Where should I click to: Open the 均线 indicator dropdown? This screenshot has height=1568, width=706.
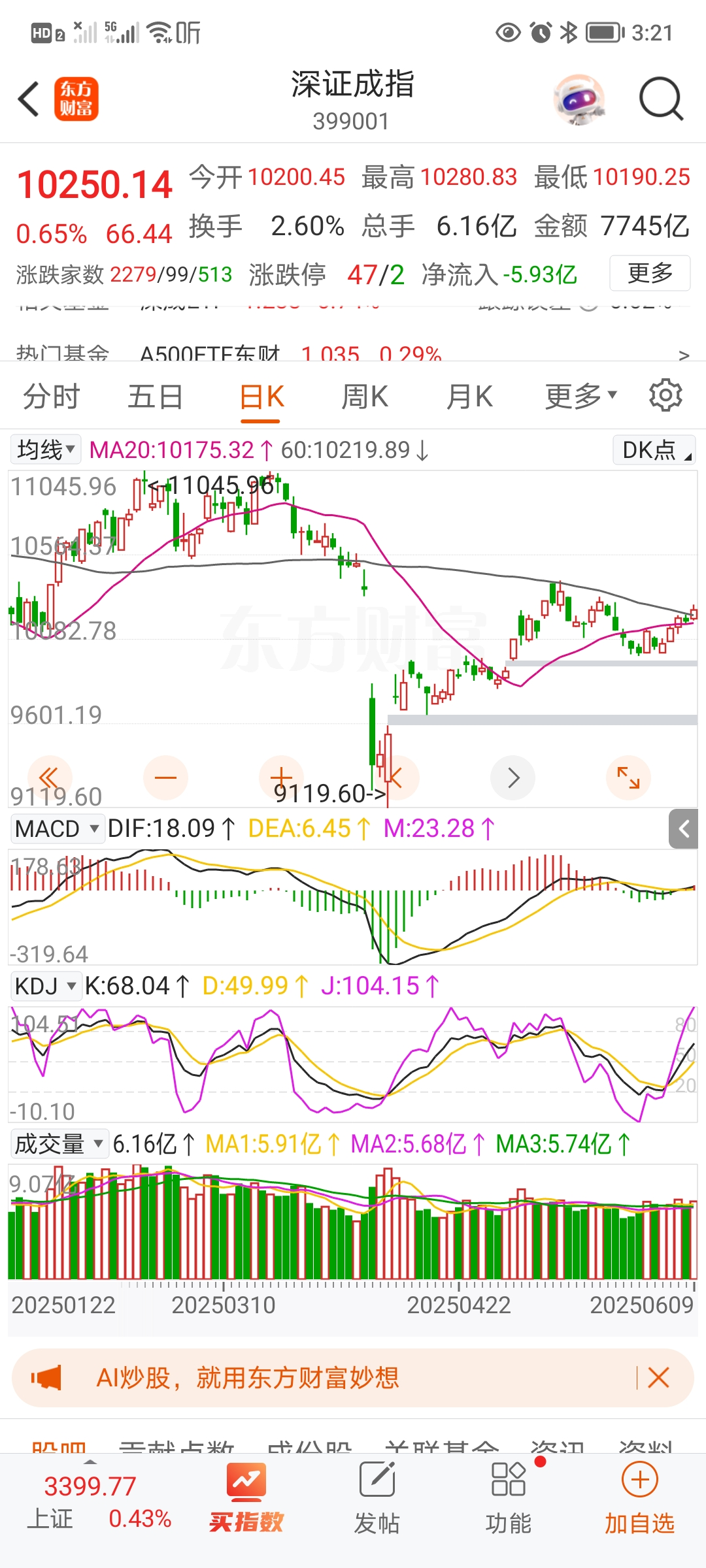point(46,449)
